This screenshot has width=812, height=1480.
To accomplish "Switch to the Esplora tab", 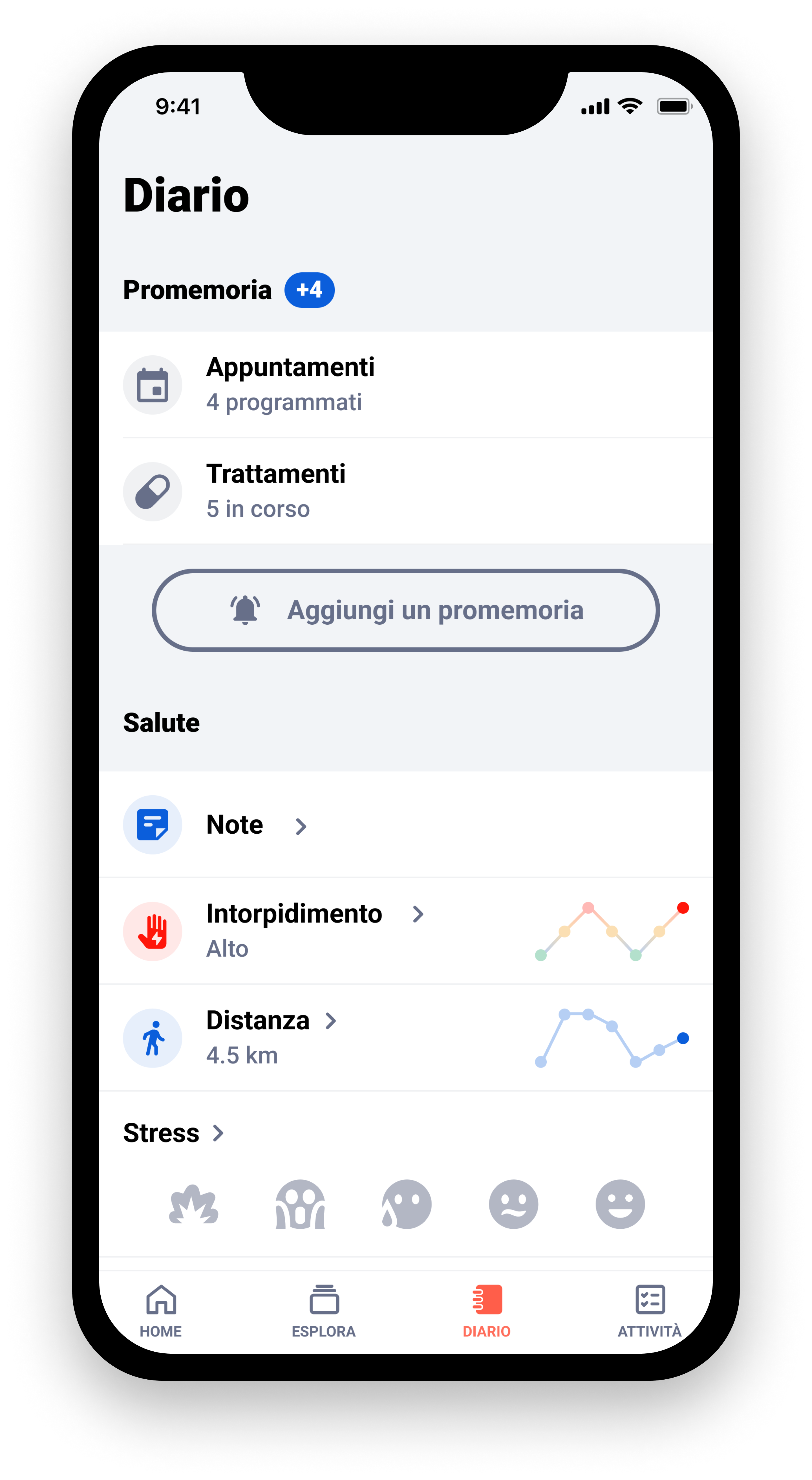I will pyautogui.click(x=324, y=1312).
